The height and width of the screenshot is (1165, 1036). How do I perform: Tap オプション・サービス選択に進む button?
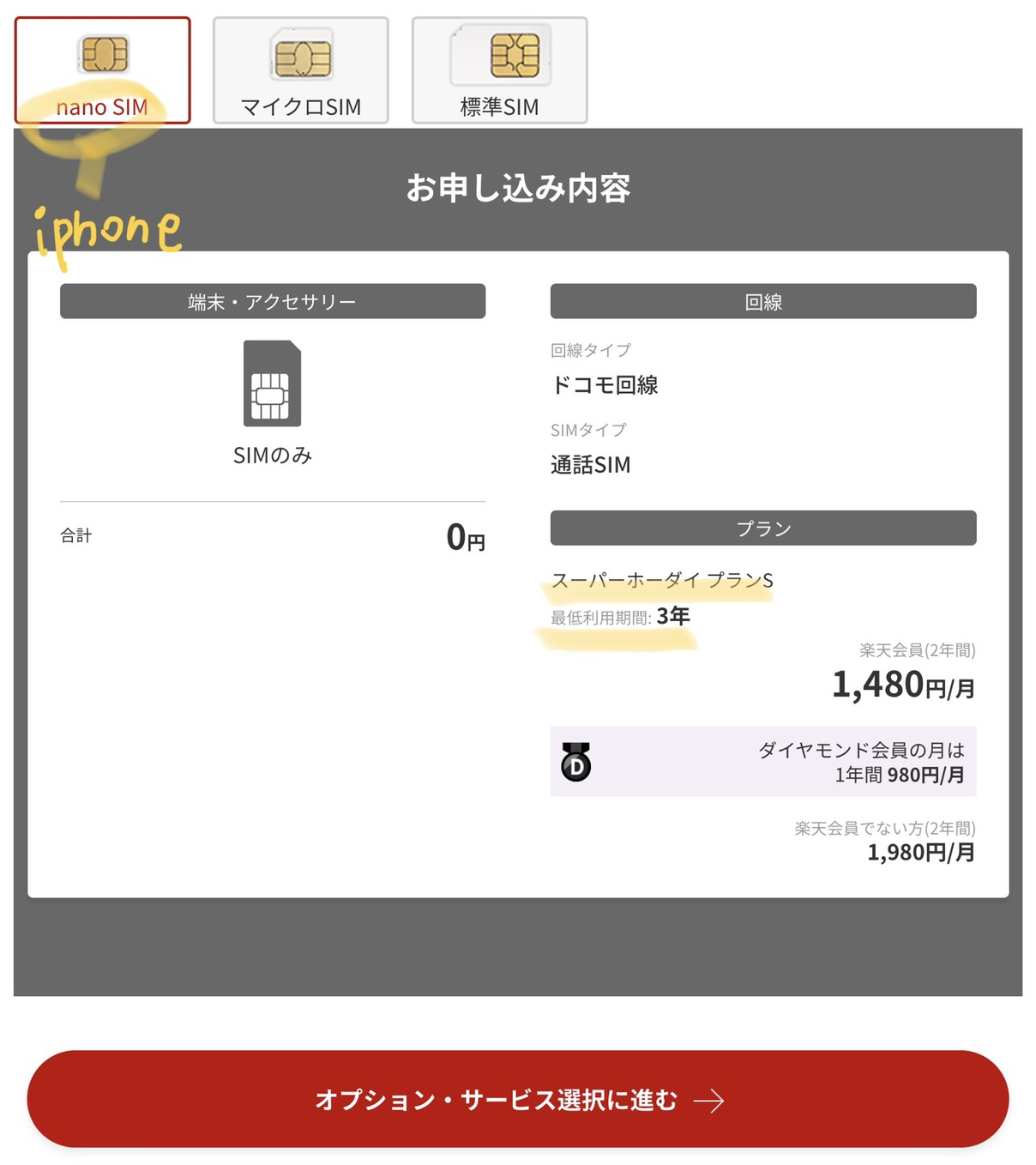click(518, 1099)
